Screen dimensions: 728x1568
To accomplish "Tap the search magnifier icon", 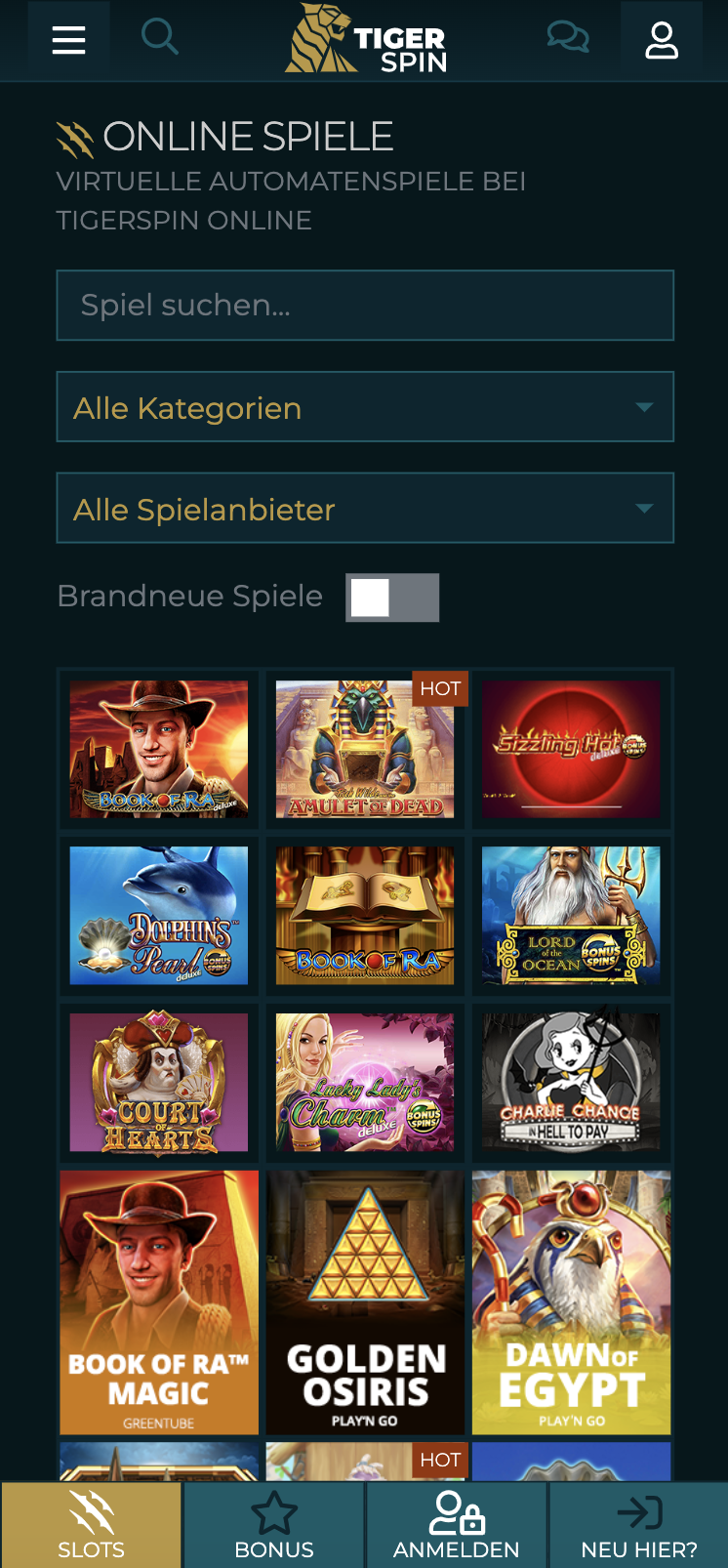I will point(159,37).
